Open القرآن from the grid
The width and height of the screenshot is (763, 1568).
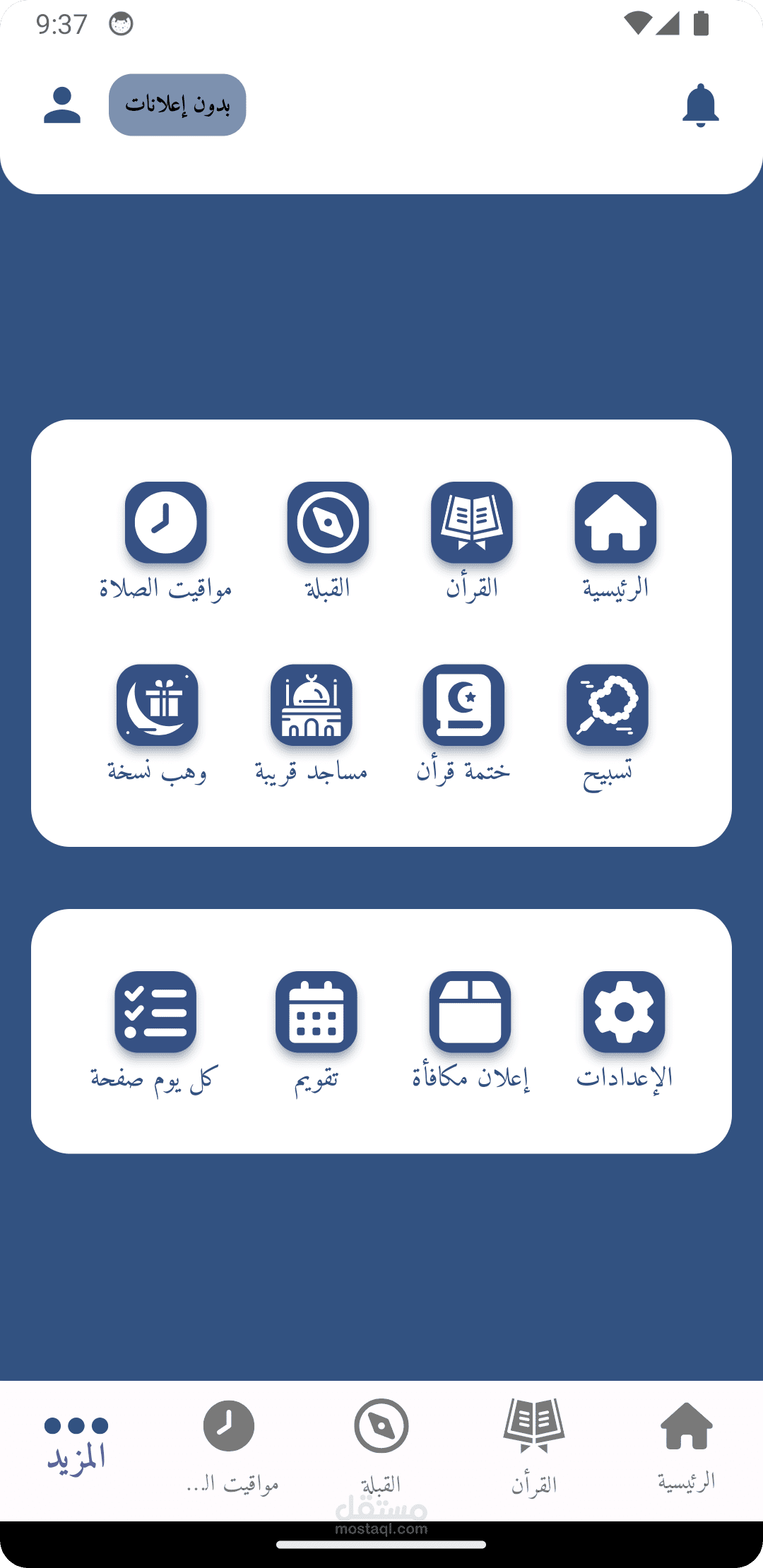click(x=471, y=523)
